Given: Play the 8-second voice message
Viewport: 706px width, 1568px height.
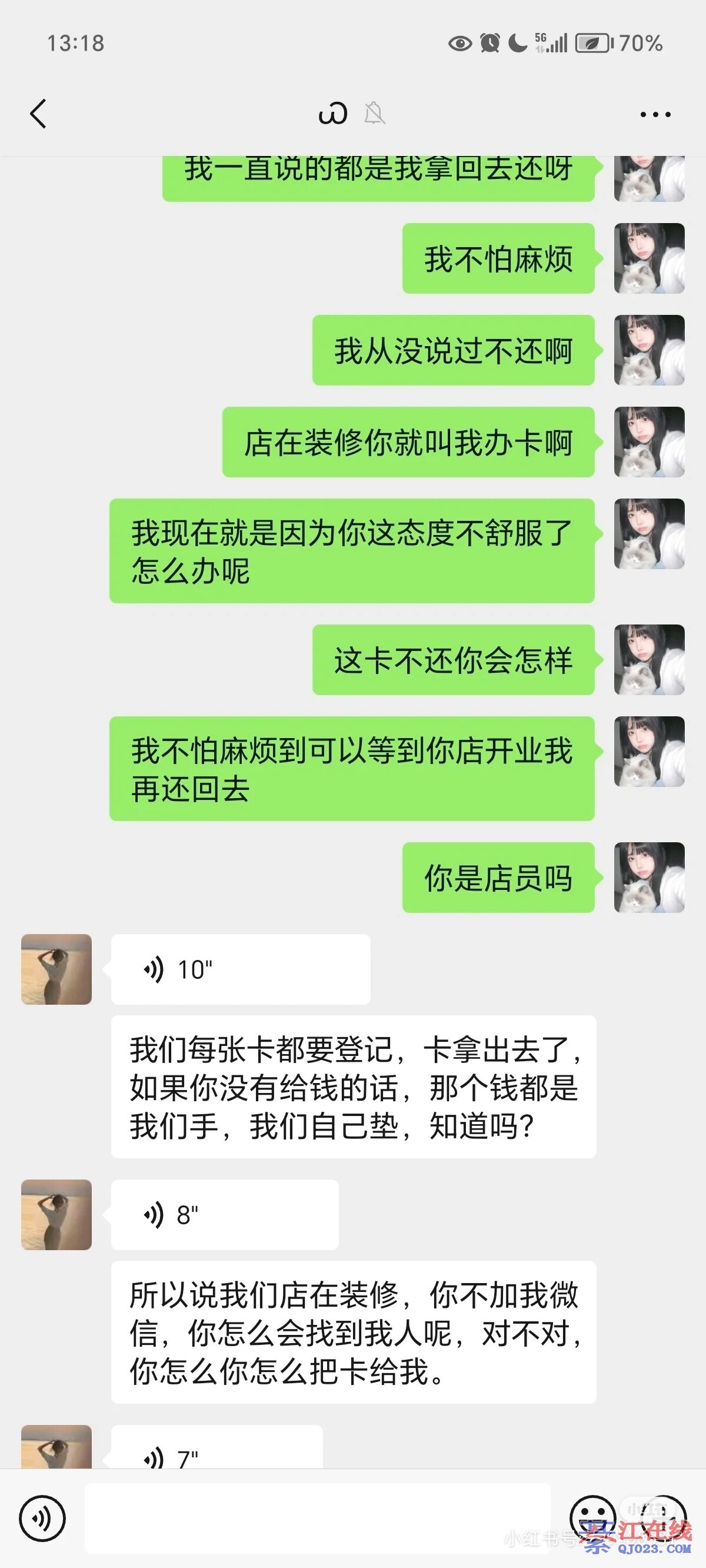Looking at the screenshot, I should (x=225, y=1214).
